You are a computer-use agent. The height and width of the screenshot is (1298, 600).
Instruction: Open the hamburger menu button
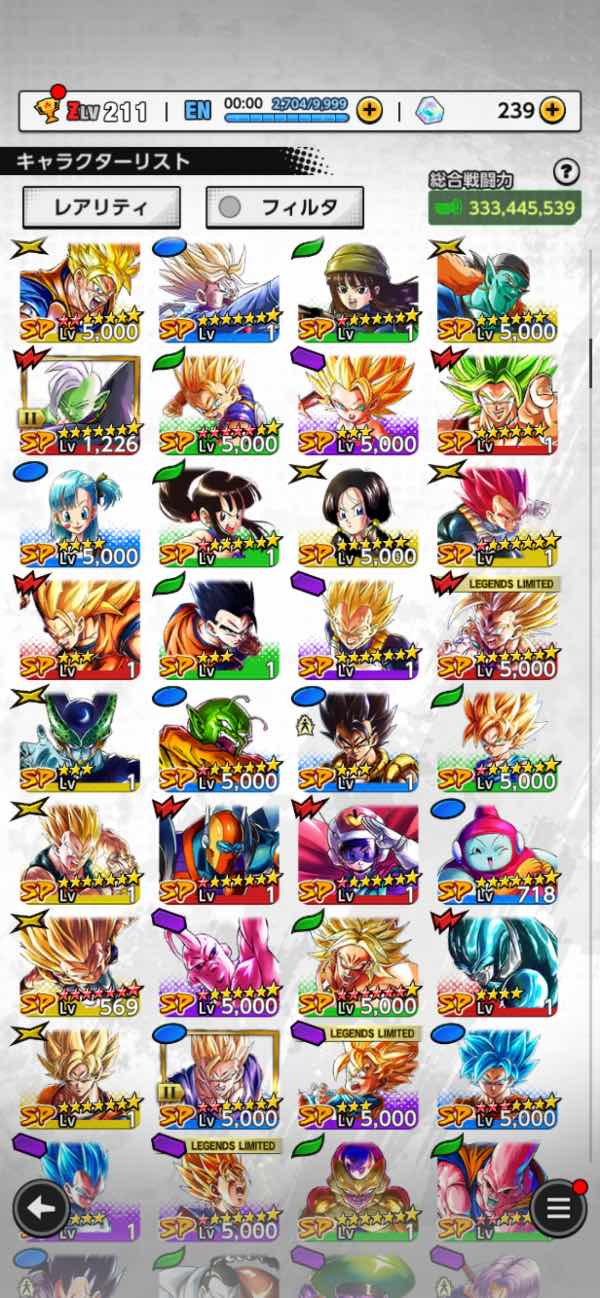tap(558, 1208)
